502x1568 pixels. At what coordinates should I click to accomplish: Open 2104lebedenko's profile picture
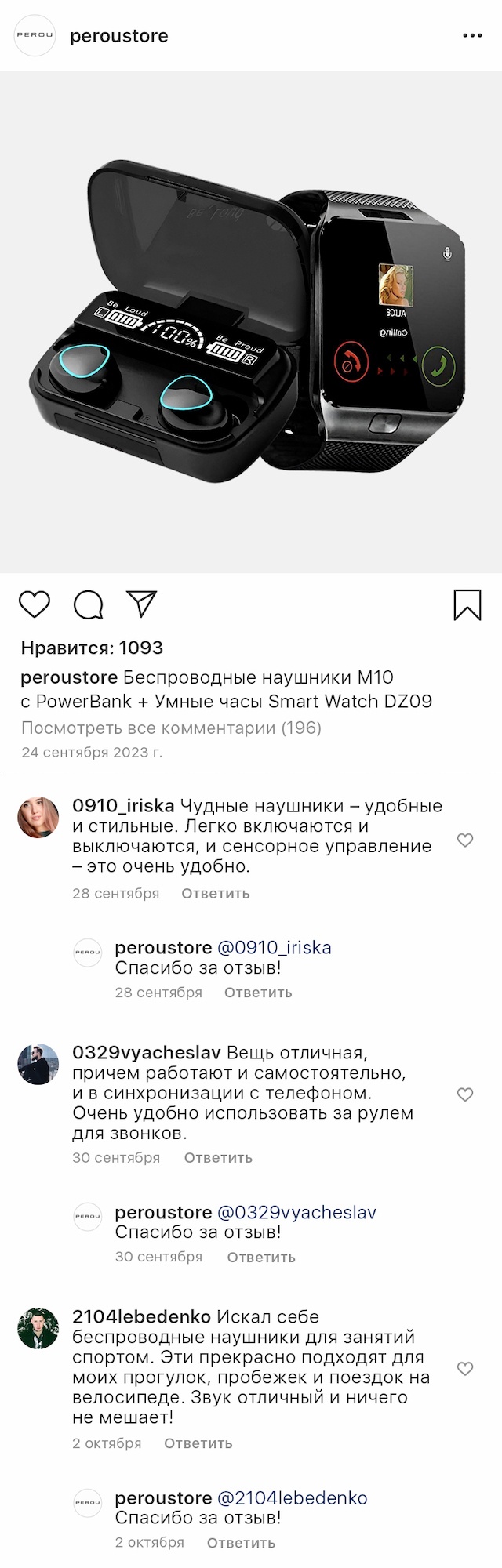(x=38, y=1328)
